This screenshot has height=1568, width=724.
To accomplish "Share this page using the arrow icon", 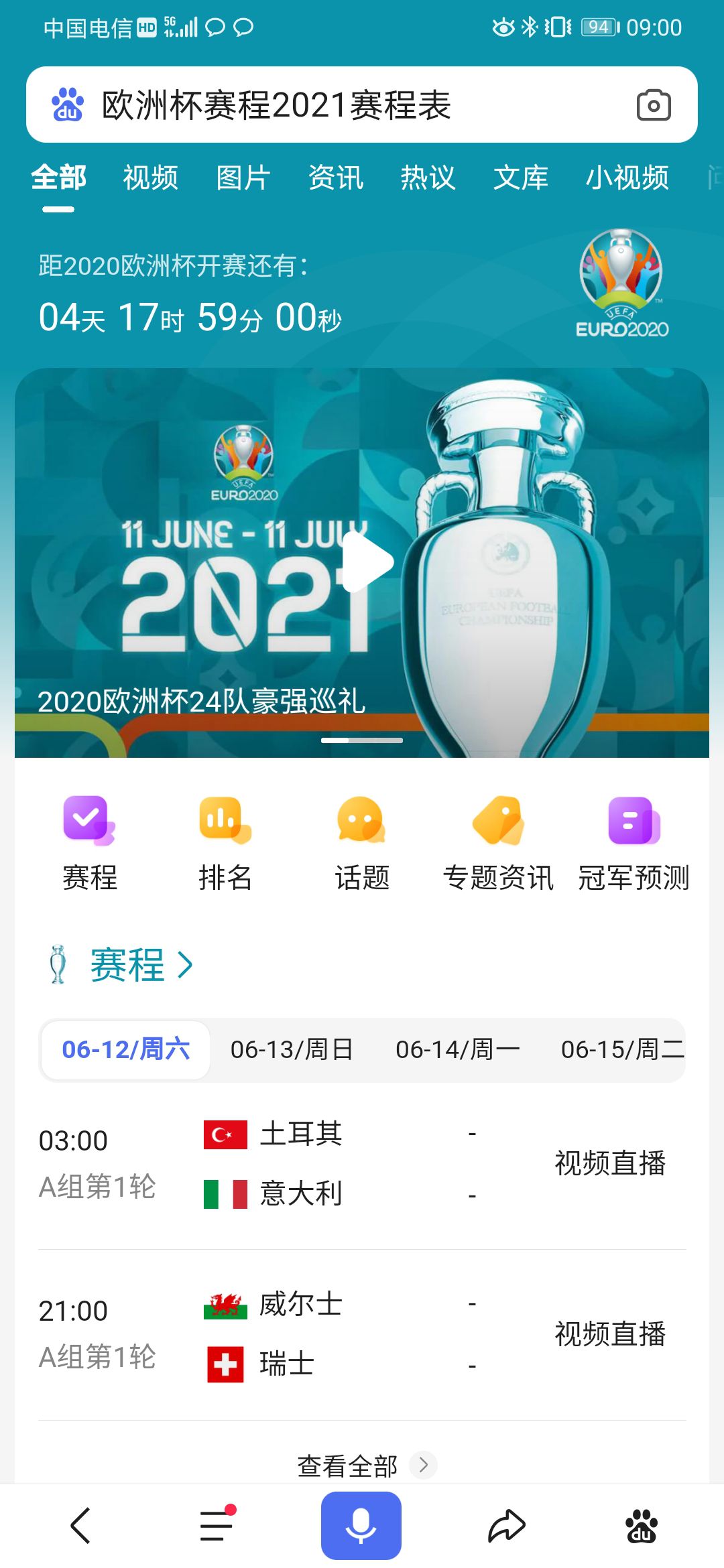I will pyautogui.click(x=506, y=1526).
